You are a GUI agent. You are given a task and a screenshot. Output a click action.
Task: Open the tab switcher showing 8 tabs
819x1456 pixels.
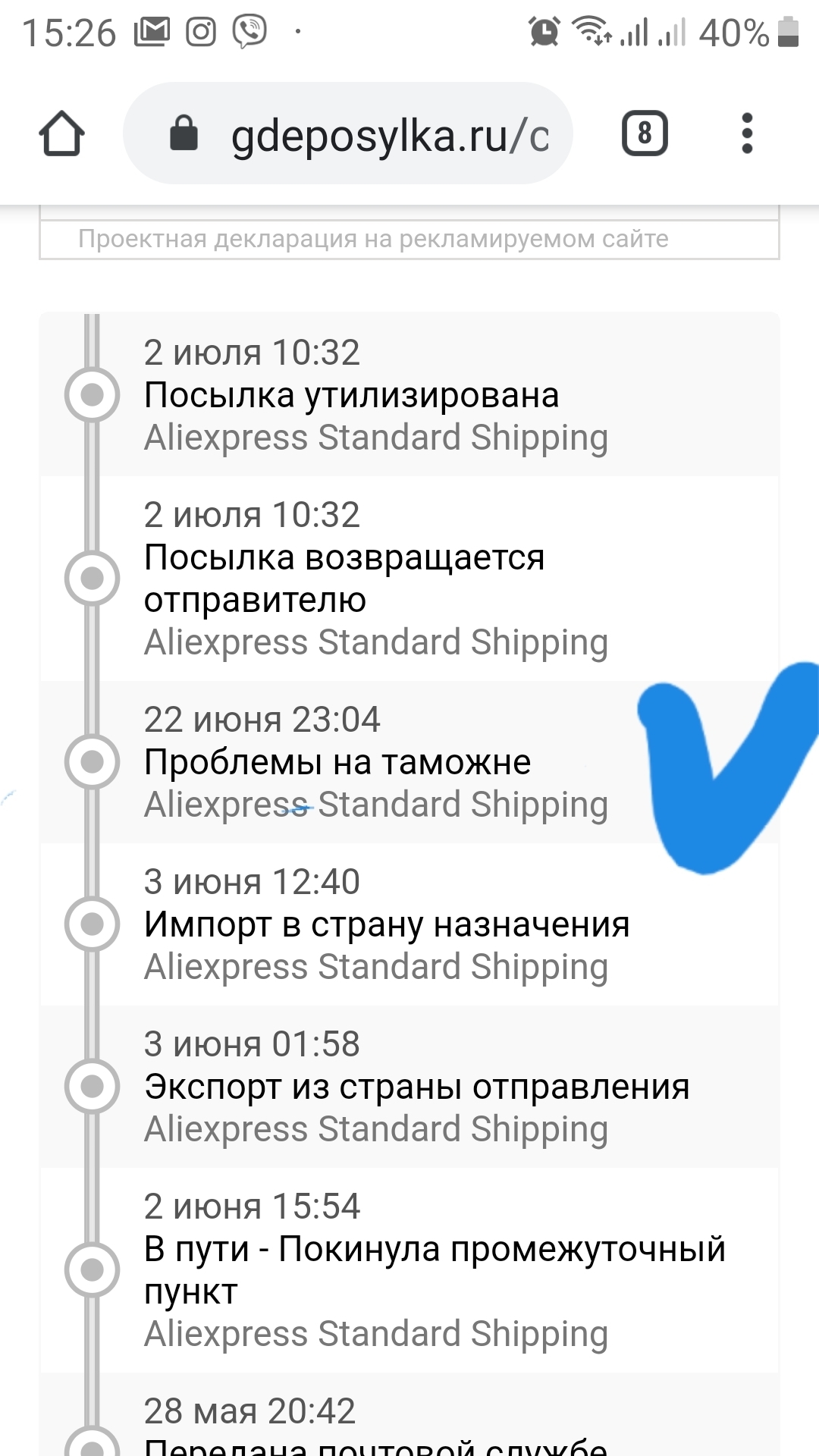(x=645, y=134)
